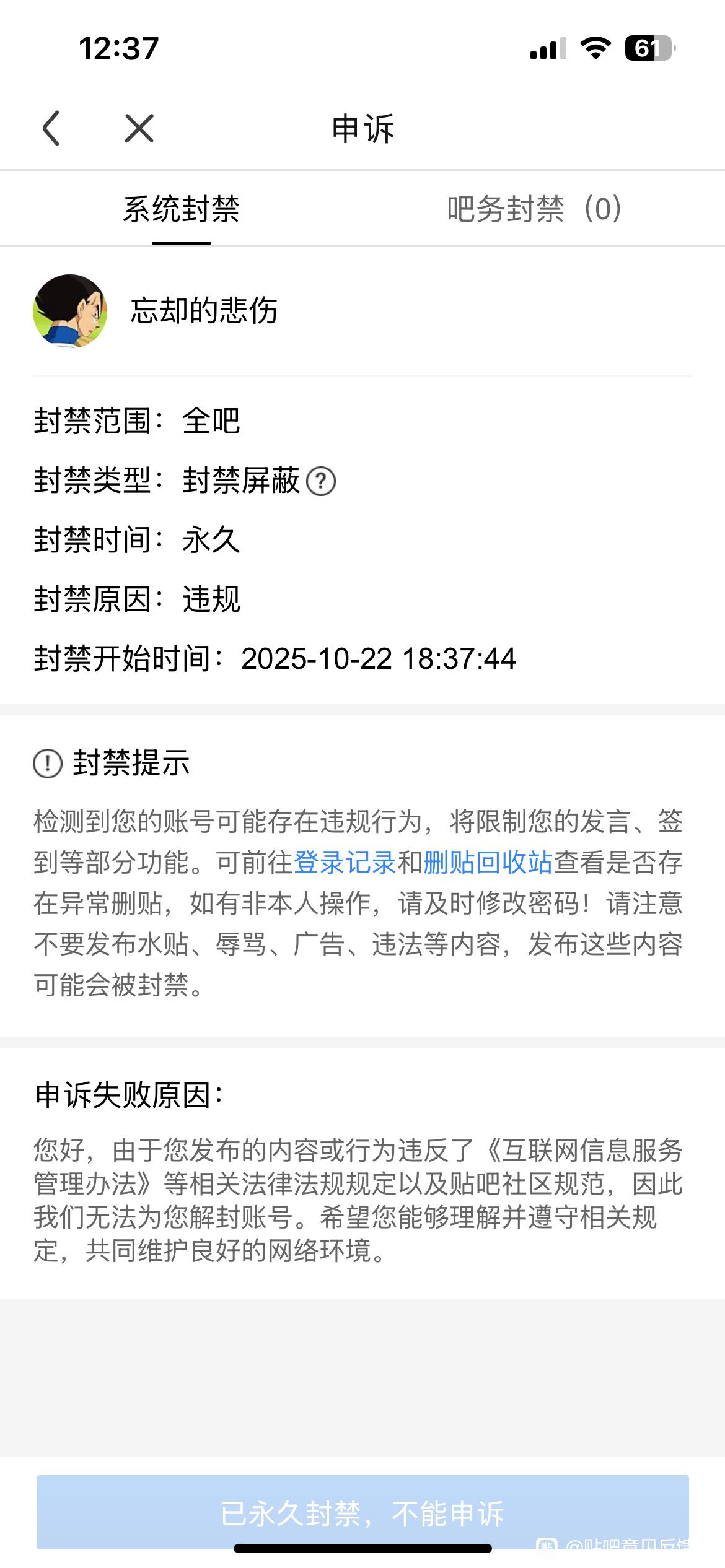Close the appeal page with X
Image resolution: width=725 pixels, height=1568 pixels.
click(139, 129)
